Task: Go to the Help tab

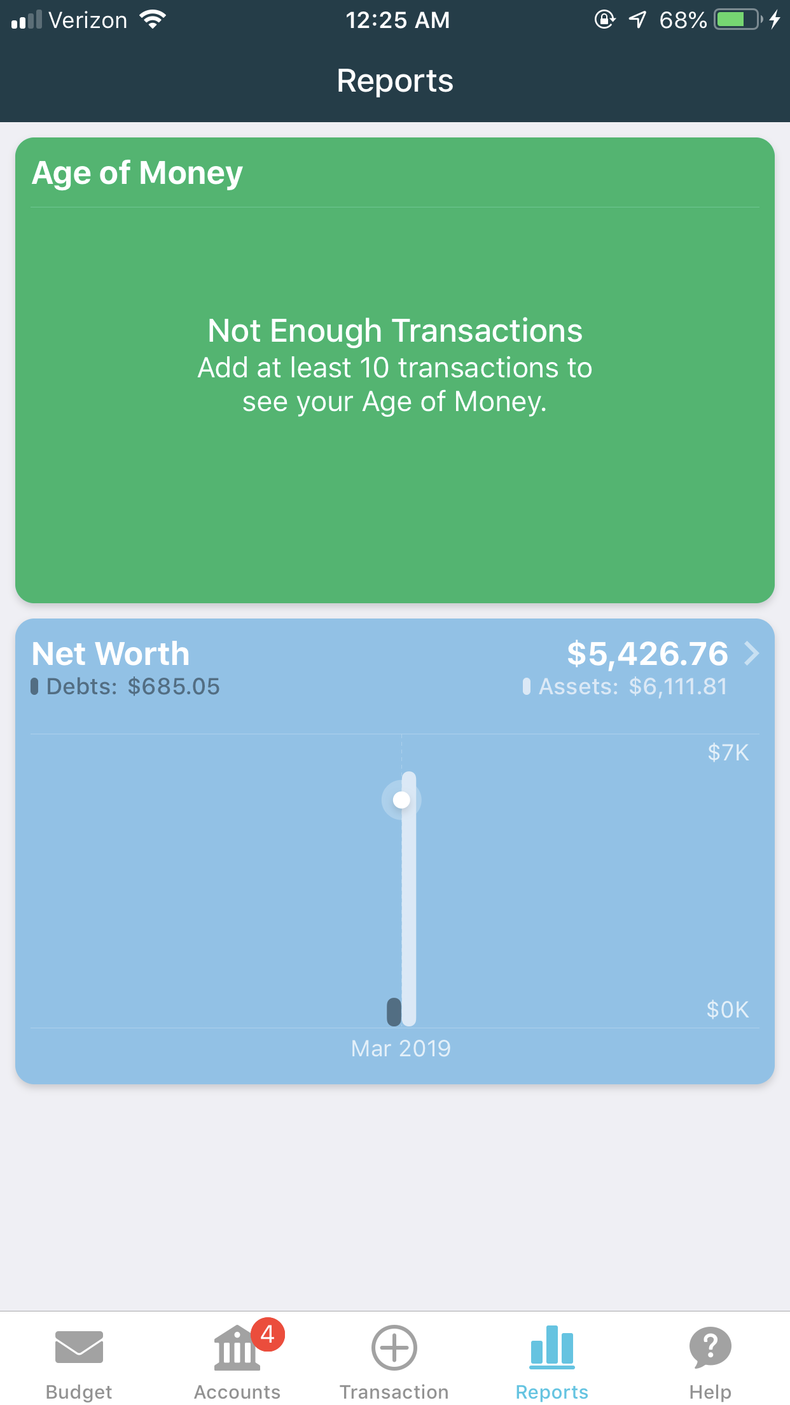Action: pyautogui.click(x=710, y=1362)
